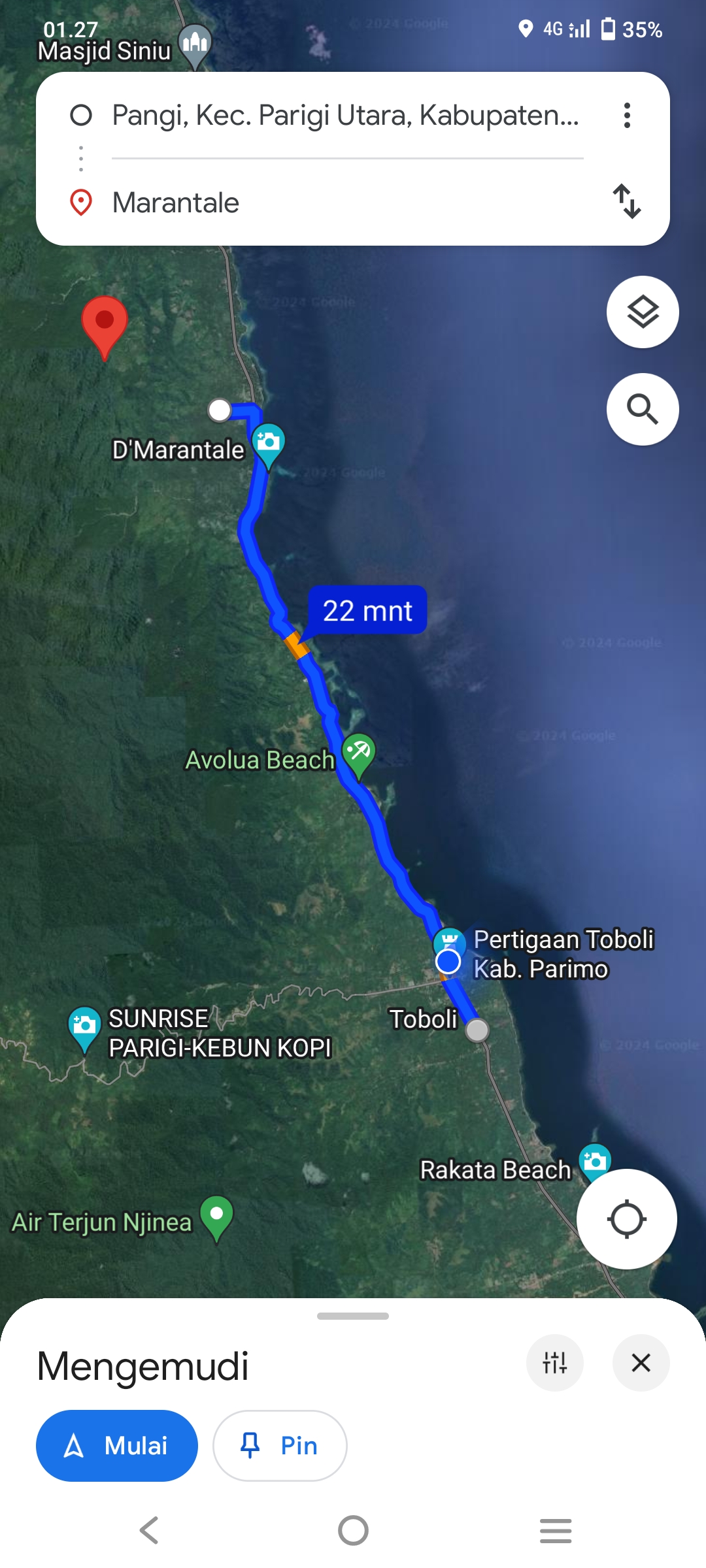This screenshot has width=706, height=1568.
Task: Tap the red destination pin
Action: [105, 326]
